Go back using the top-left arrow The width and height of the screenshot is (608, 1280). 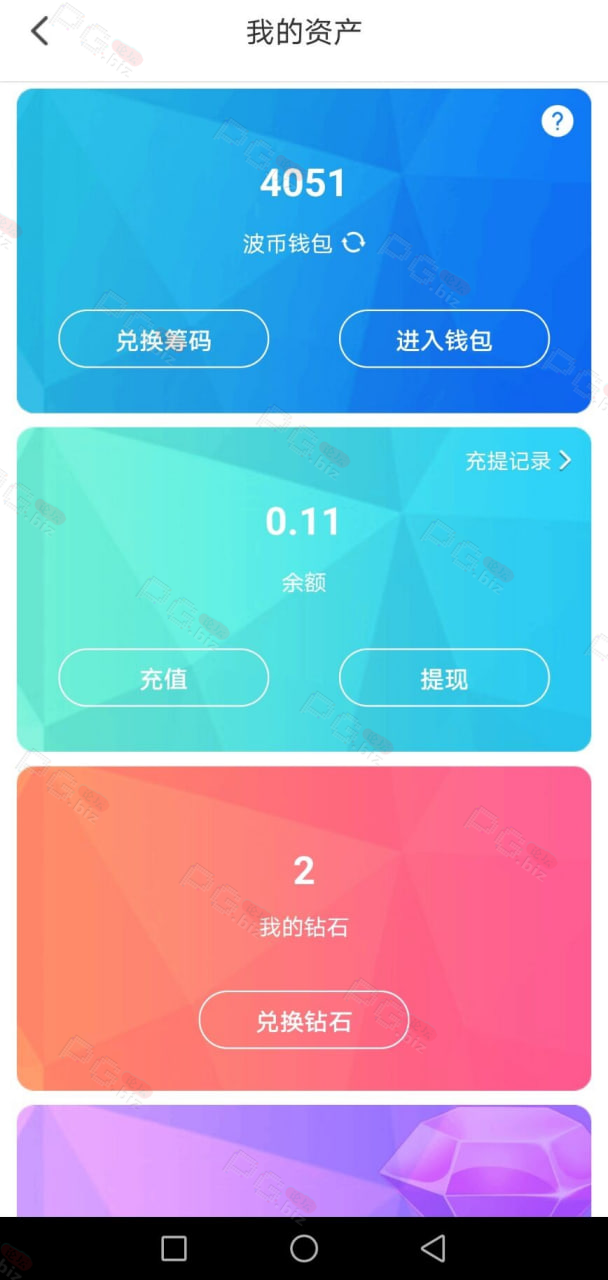[39, 31]
